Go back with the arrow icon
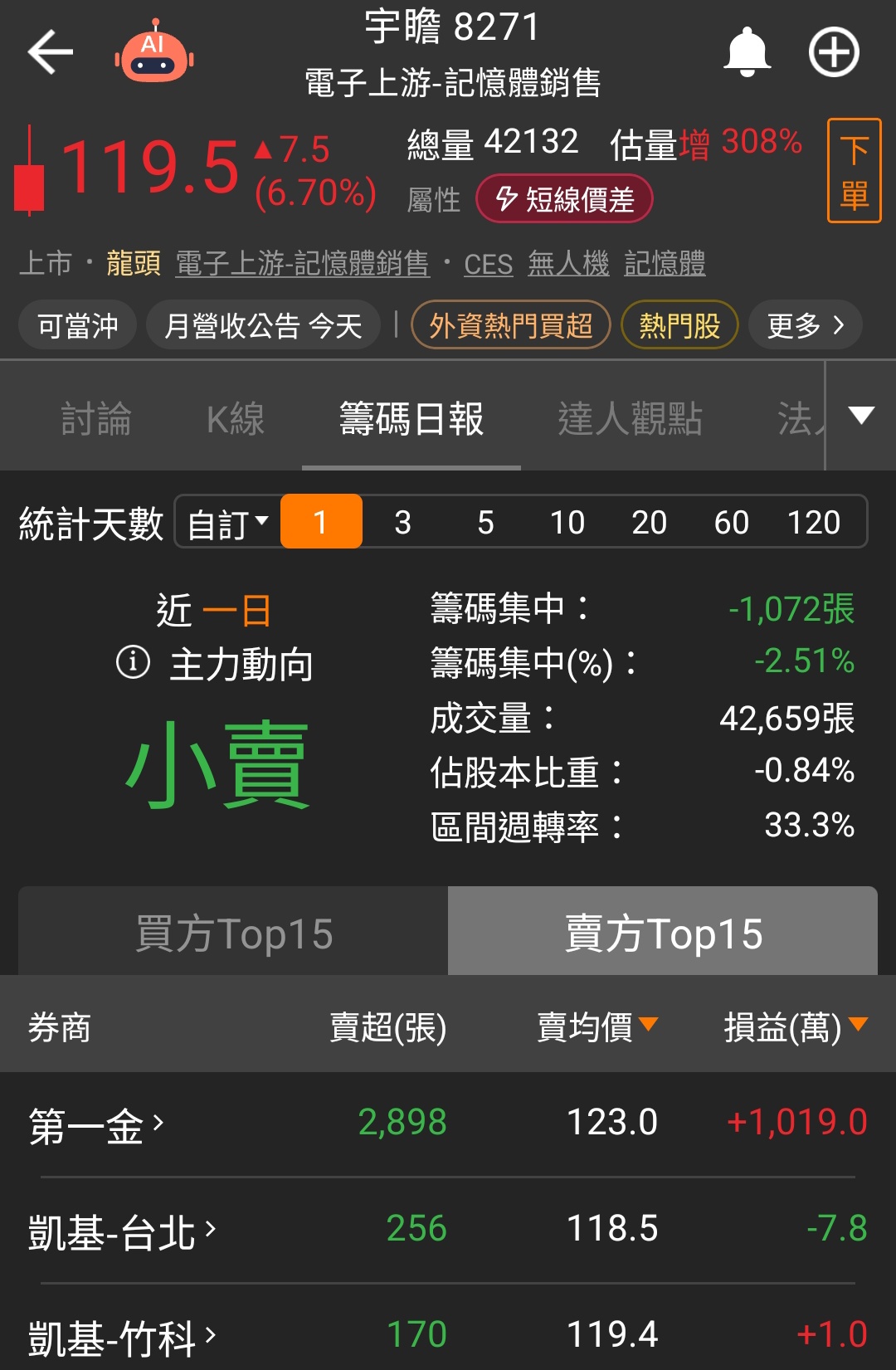Viewport: 896px width, 1370px height. (x=51, y=52)
